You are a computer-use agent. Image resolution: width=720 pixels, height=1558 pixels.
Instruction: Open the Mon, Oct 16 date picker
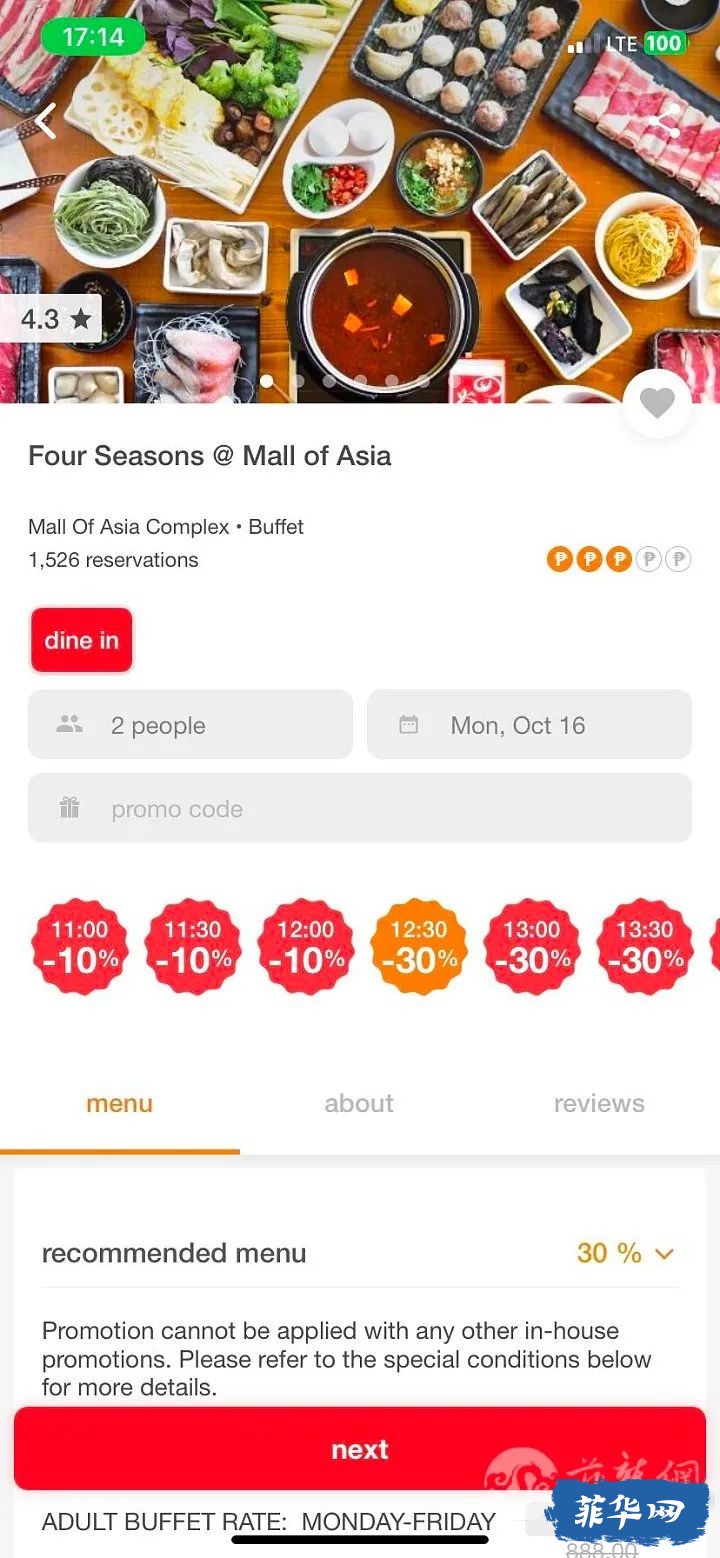[529, 725]
